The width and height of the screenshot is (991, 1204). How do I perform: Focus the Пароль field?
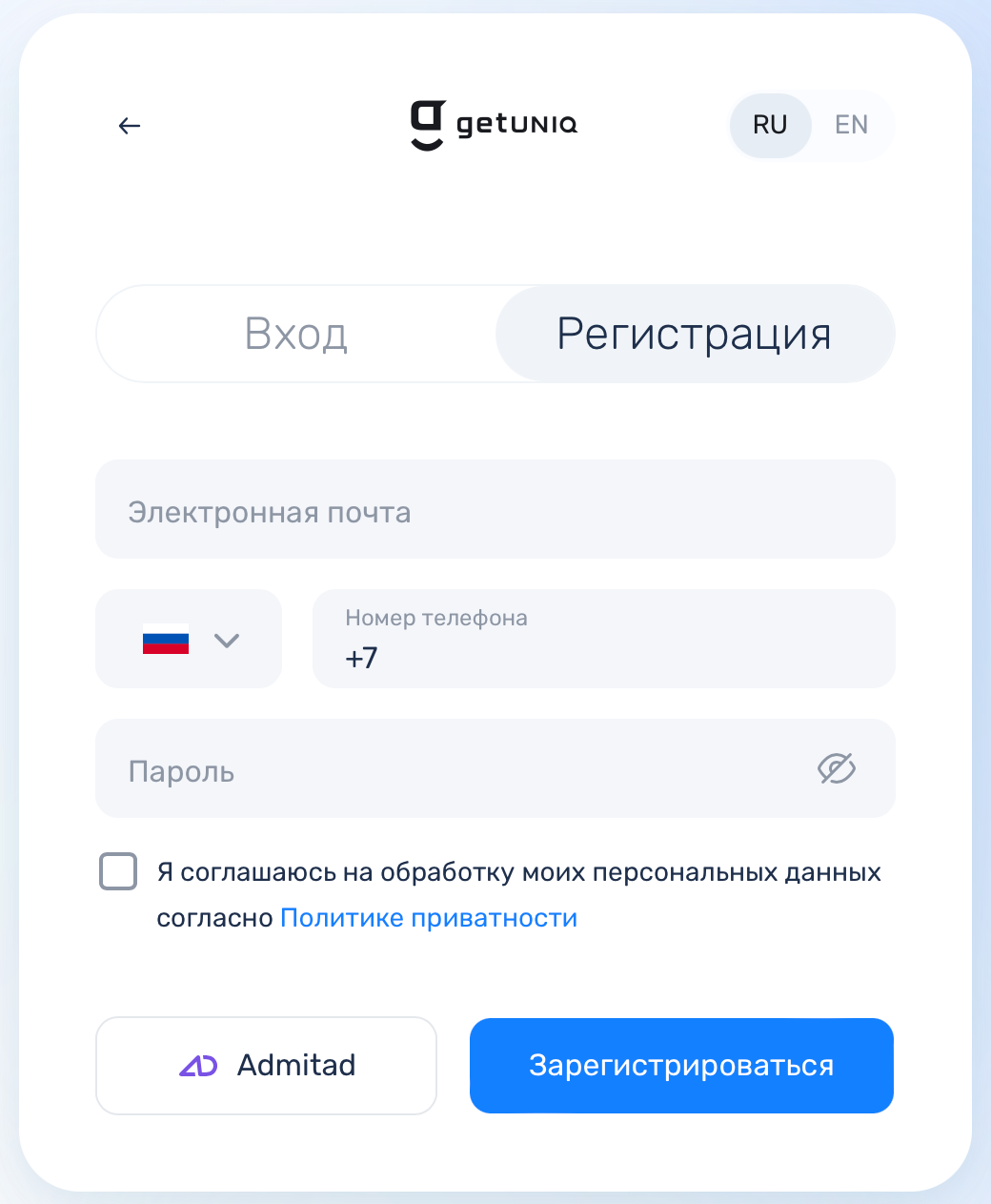(457, 769)
